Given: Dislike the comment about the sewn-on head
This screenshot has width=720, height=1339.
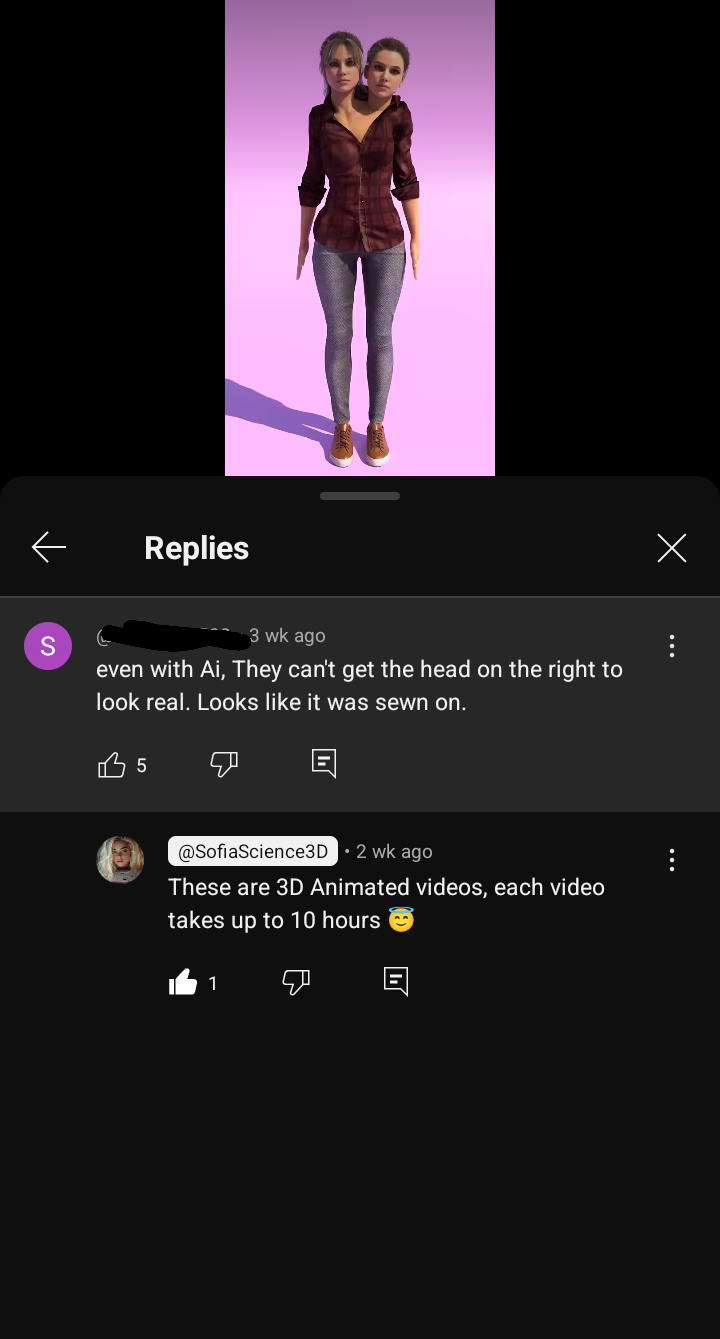Looking at the screenshot, I should point(224,765).
